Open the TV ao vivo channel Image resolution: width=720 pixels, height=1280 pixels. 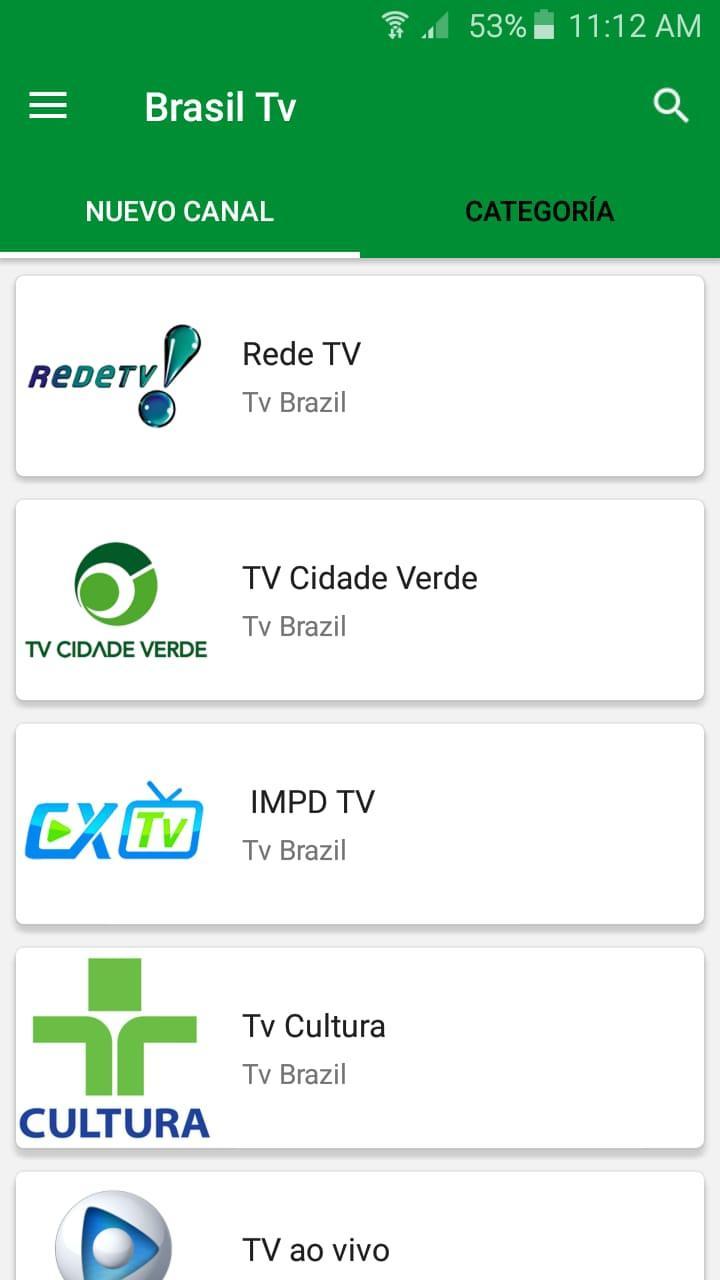(x=360, y=1226)
